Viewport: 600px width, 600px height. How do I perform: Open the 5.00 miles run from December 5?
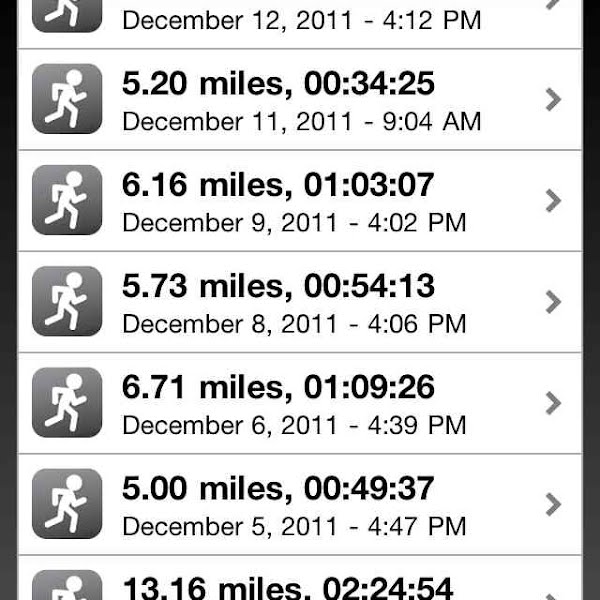[x=300, y=505]
